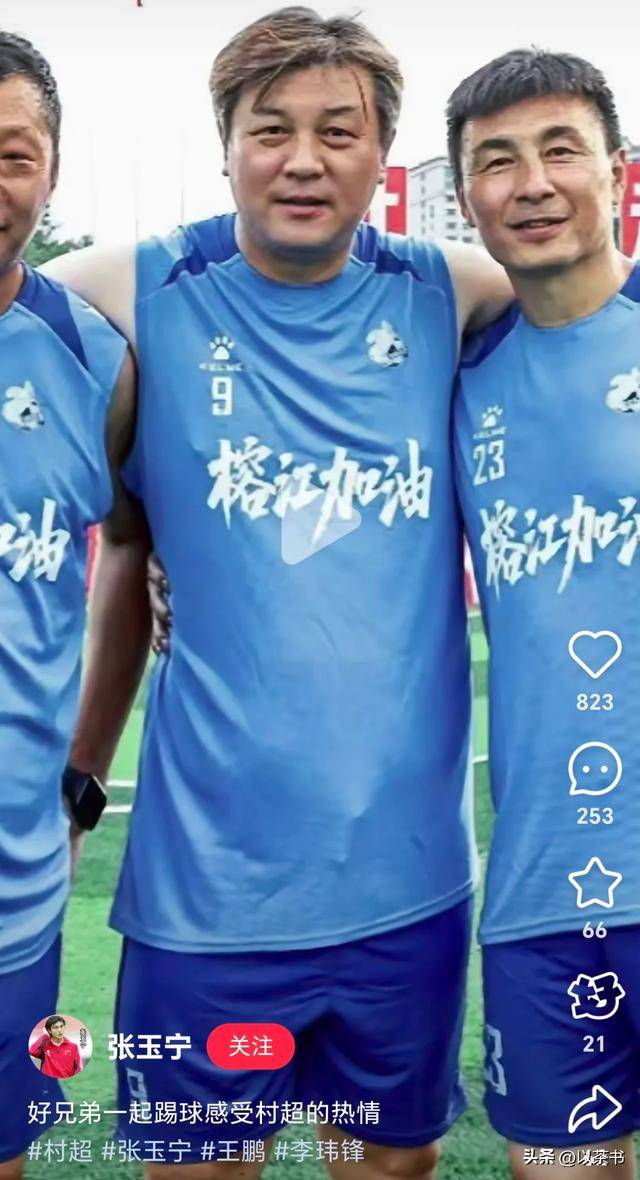Image resolution: width=640 pixels, height=1180 pixels.
Task: Share this video with the arrow icon
Action: tap(594, 1109)
